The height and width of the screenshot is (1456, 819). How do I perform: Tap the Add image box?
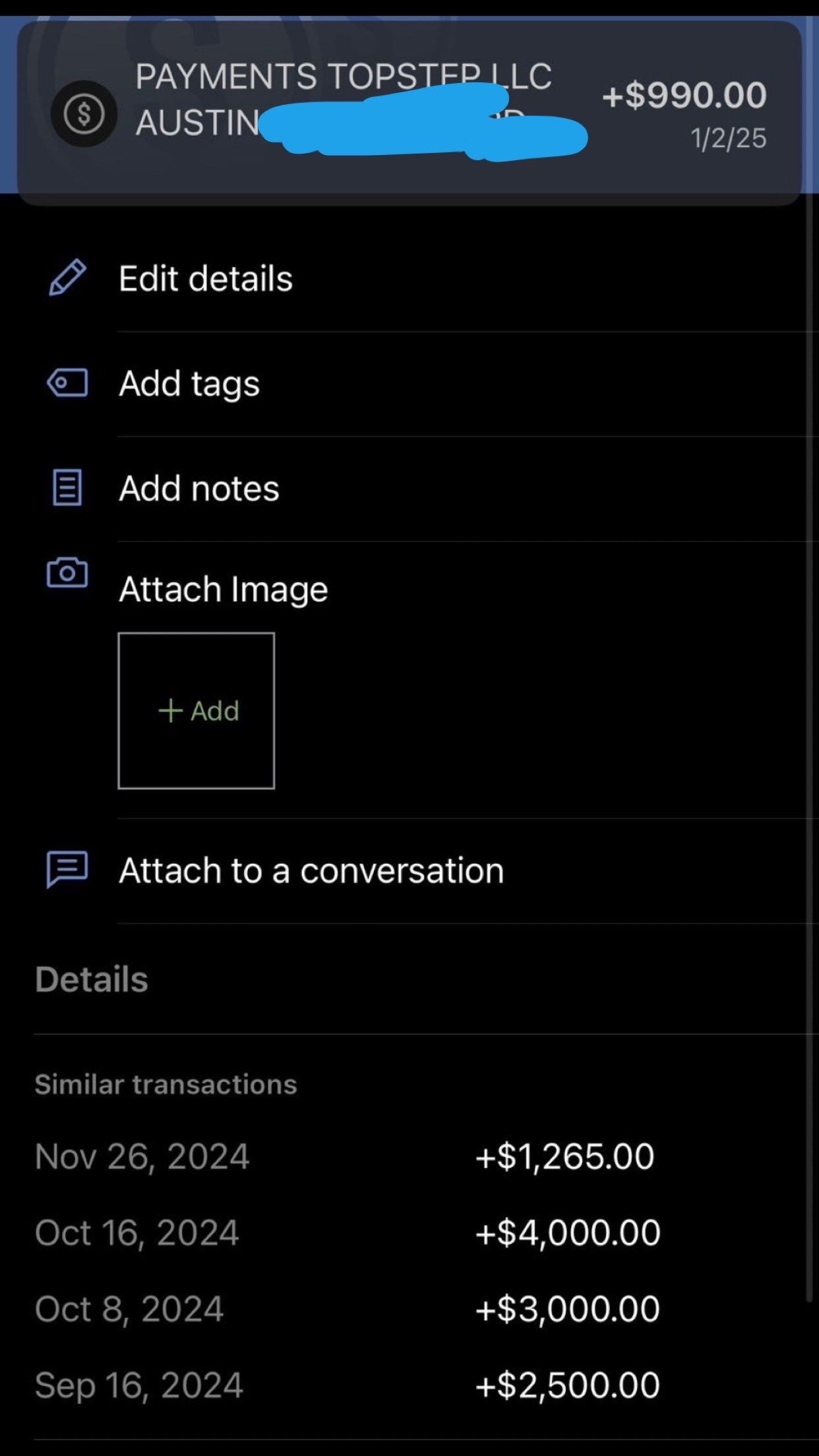pos(197,711)
